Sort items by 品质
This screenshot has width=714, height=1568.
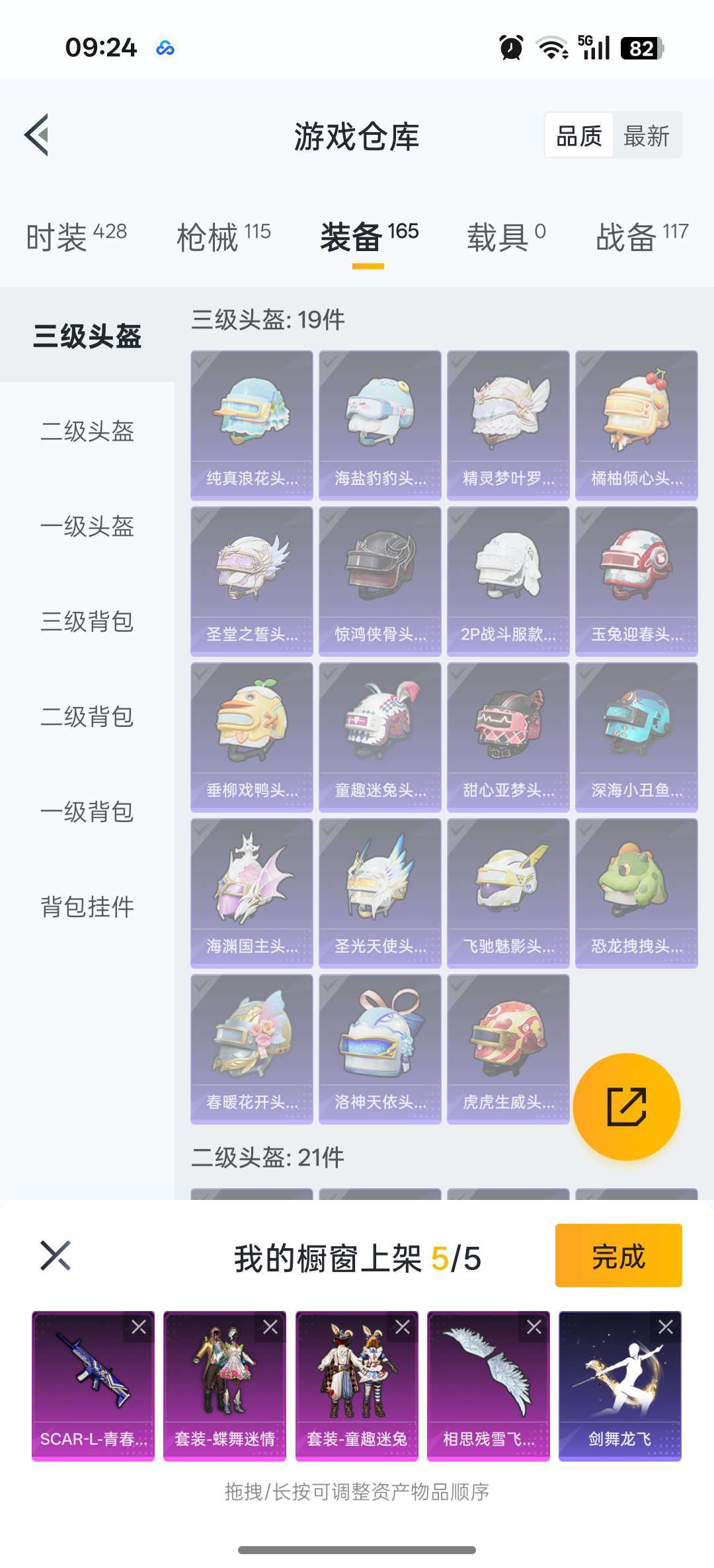point(579,136)
